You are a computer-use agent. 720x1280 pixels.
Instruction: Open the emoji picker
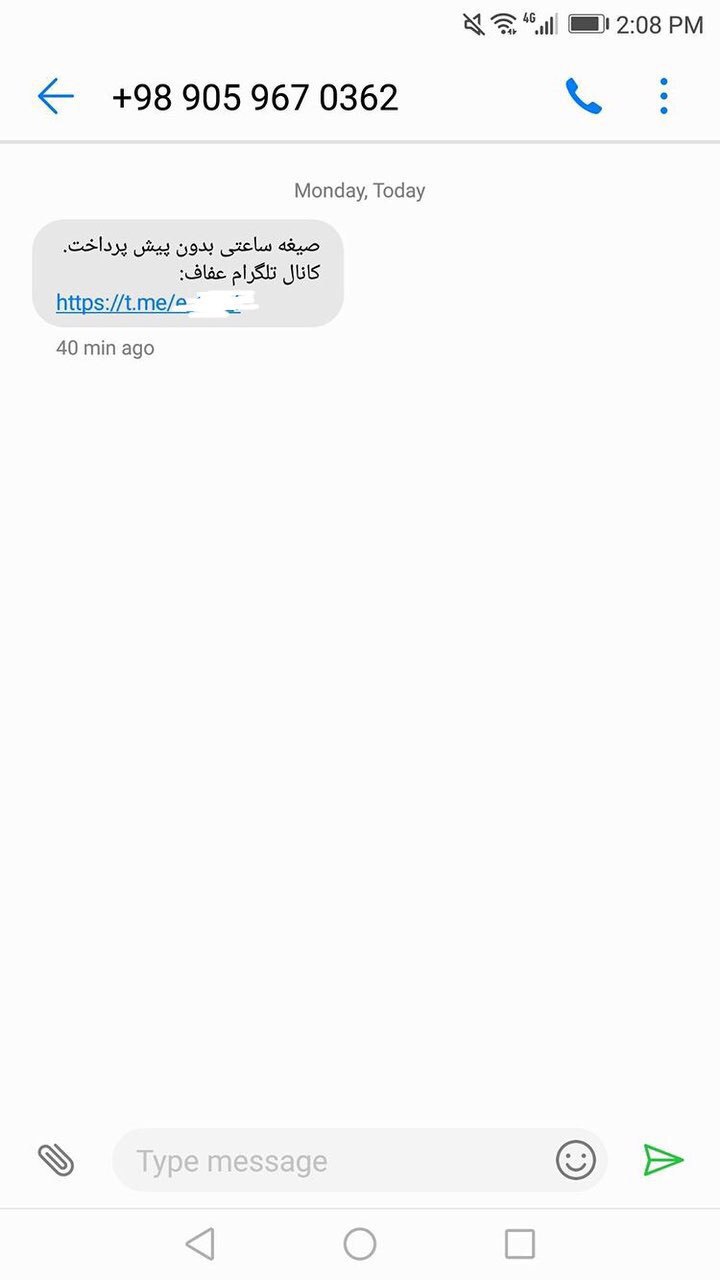(x=576, y=1160)
